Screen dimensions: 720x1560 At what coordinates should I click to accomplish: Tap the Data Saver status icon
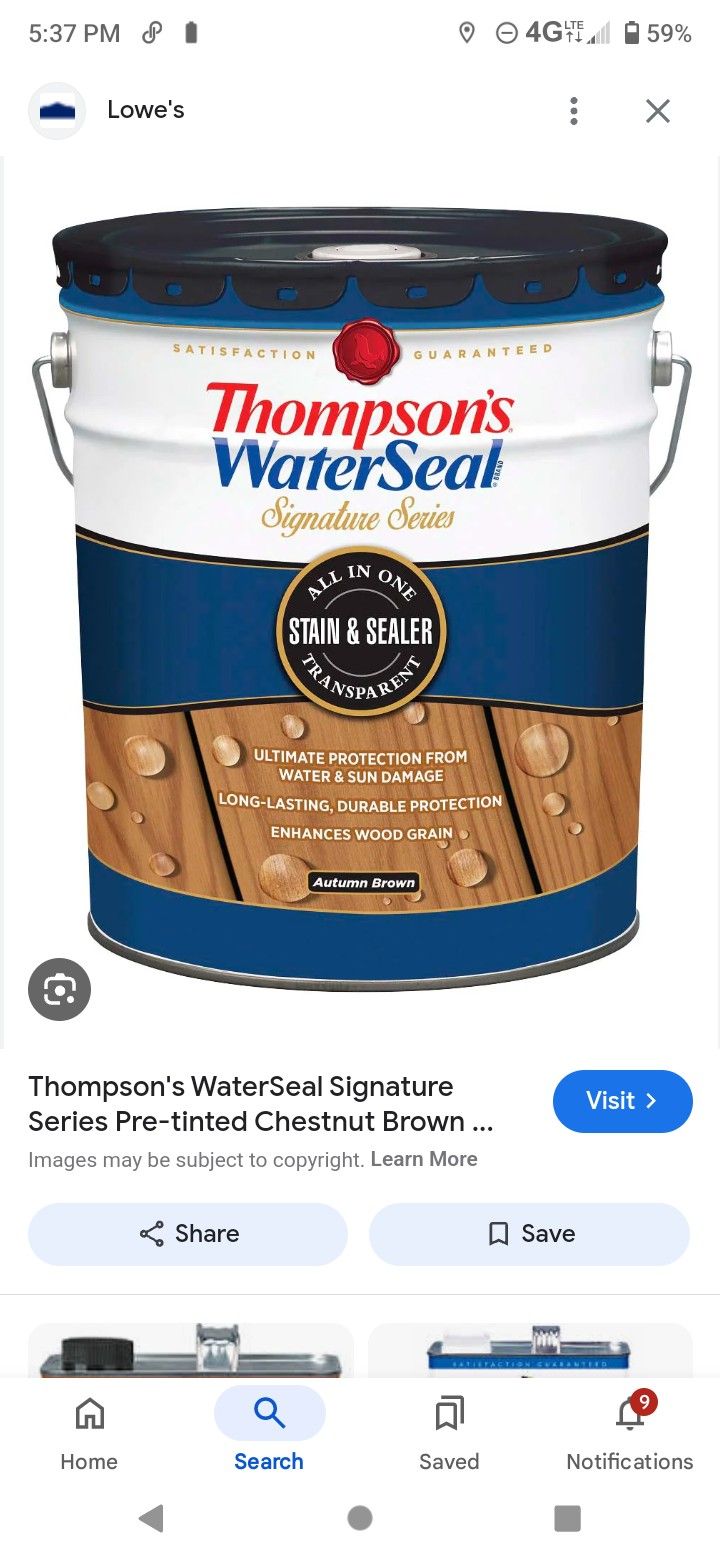coord(506,33)
